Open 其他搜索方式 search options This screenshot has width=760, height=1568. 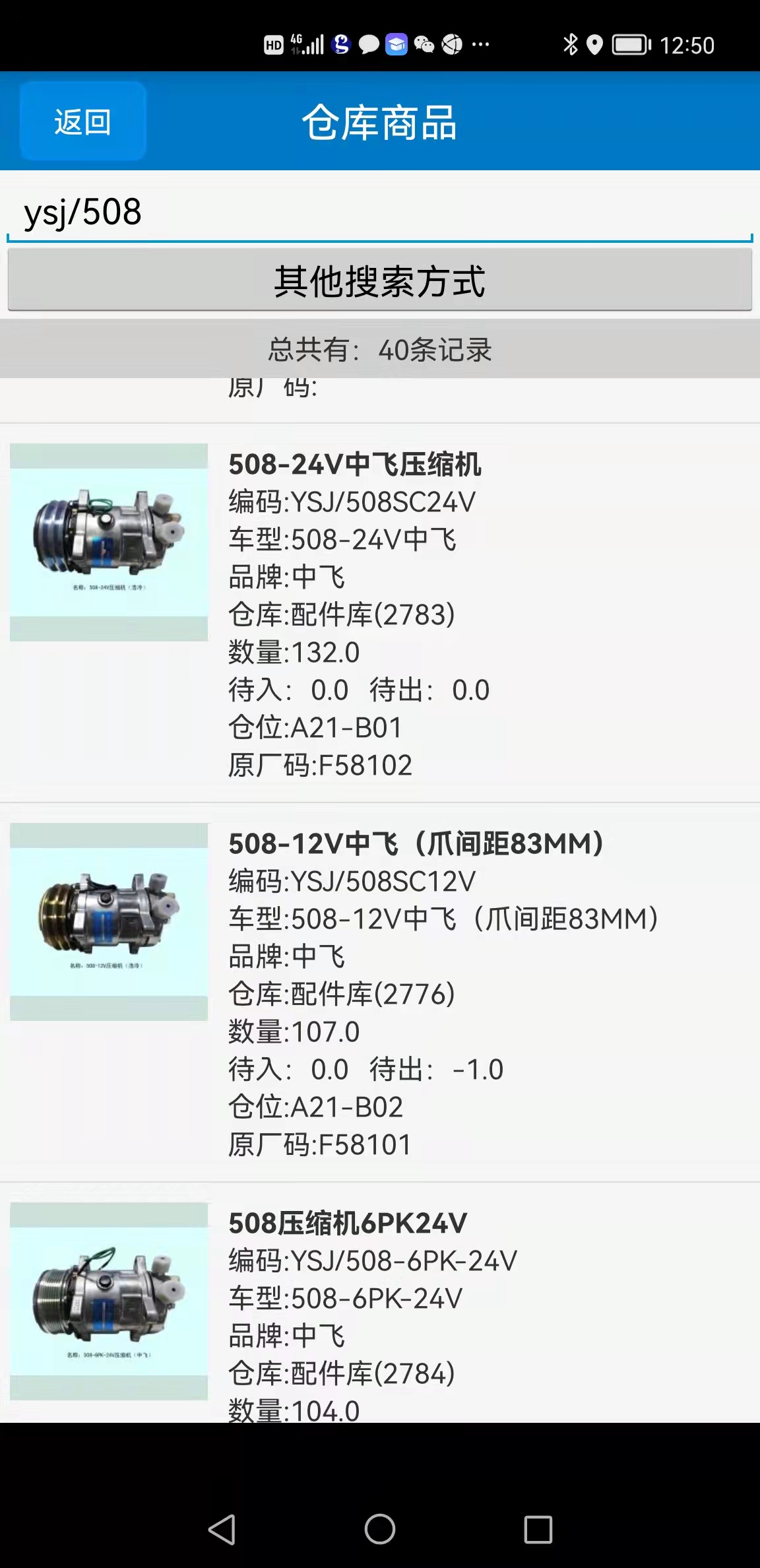(x=379, y=281)
